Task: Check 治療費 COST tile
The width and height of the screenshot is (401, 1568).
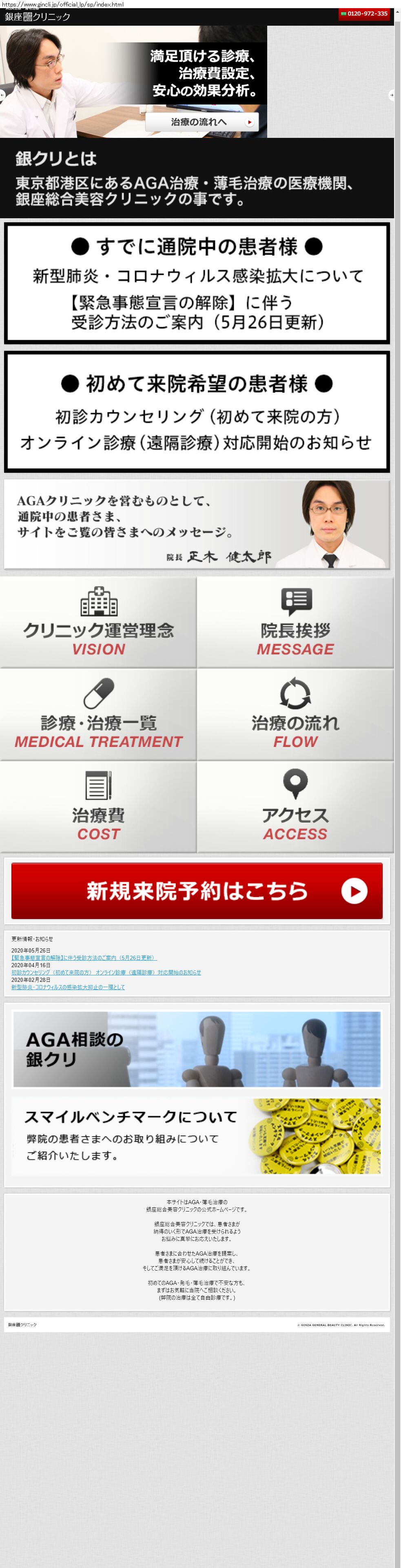Action: point(98,807)
